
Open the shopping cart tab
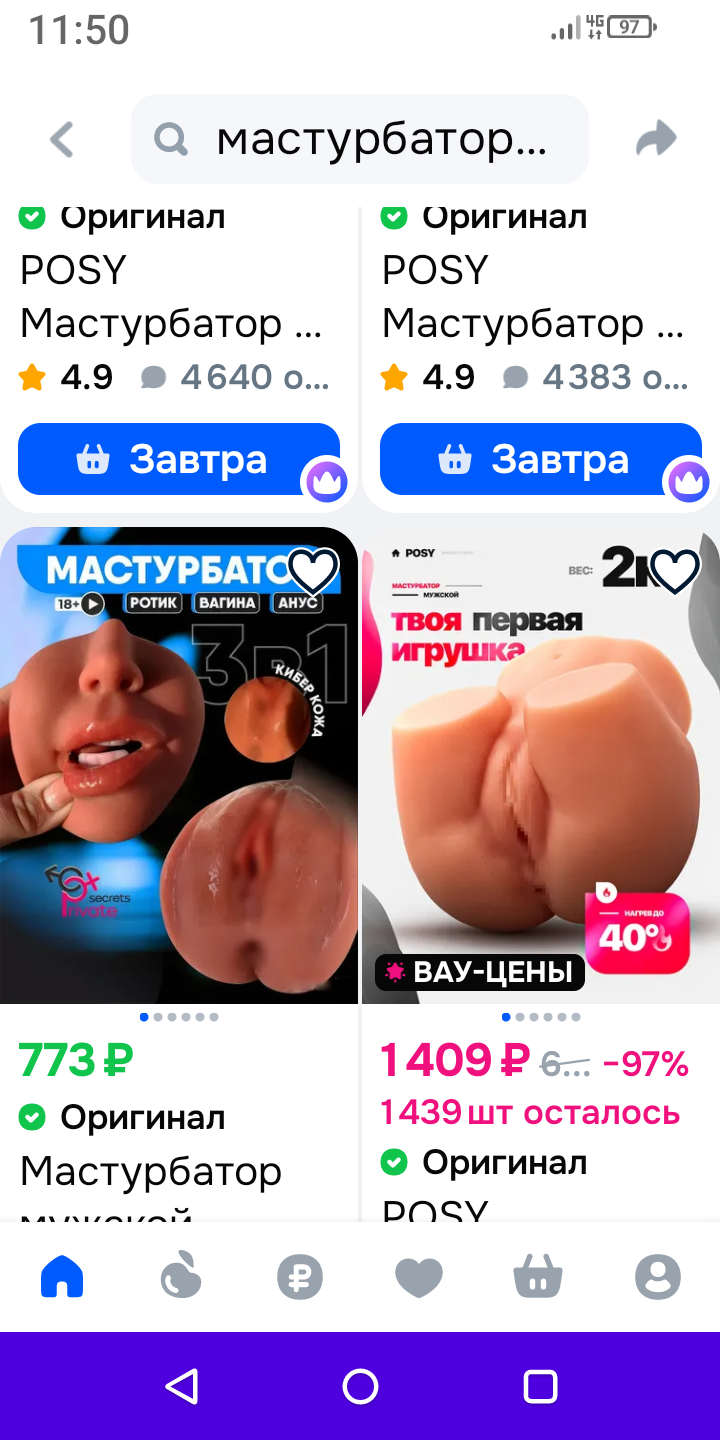(x=538, y=1277)
